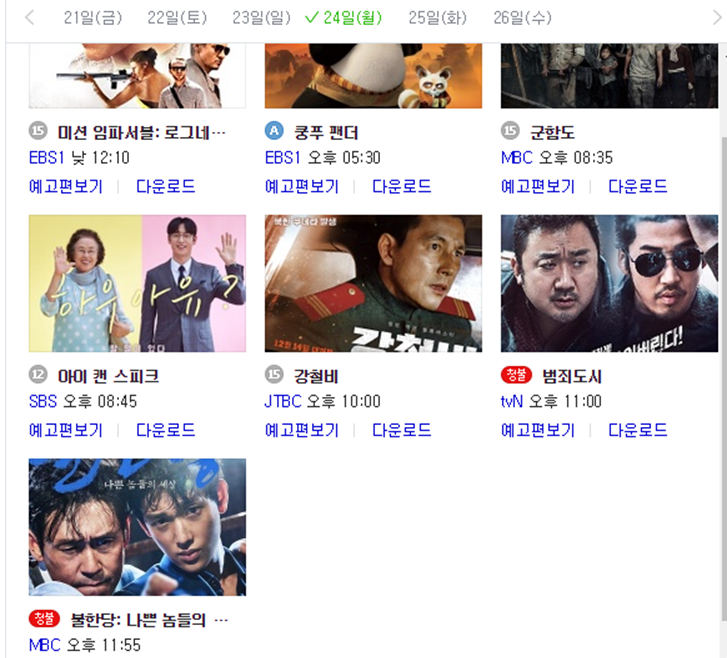The height and width of the screenshot is (658, 727).
Task: Open the 불한당 movie poster
Action: pyautogui.click(x=137, y=527)
